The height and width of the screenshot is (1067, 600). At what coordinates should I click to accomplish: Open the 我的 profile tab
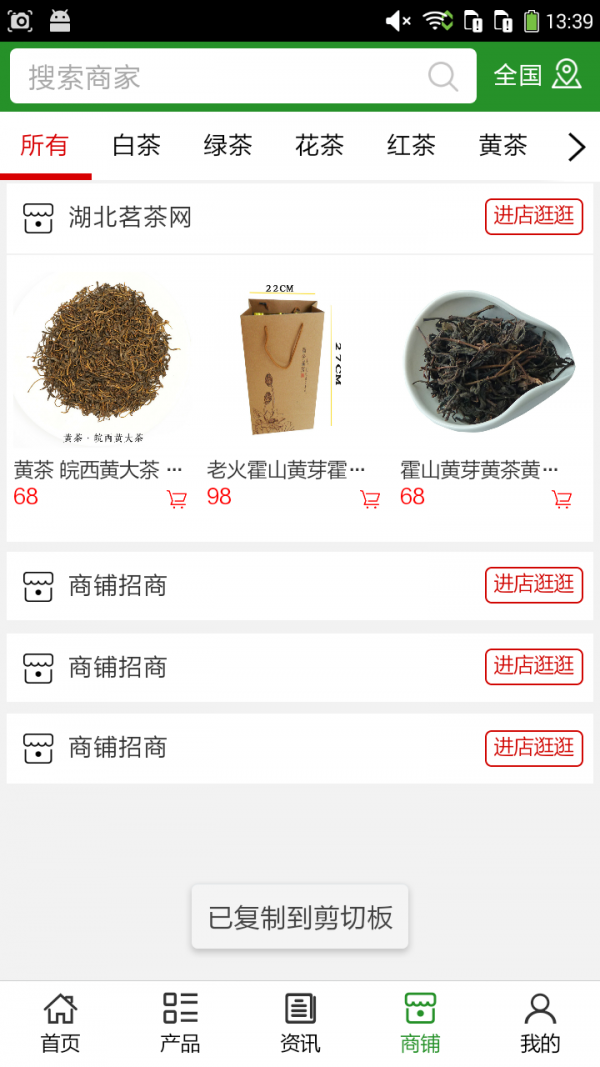point(540,1023)
